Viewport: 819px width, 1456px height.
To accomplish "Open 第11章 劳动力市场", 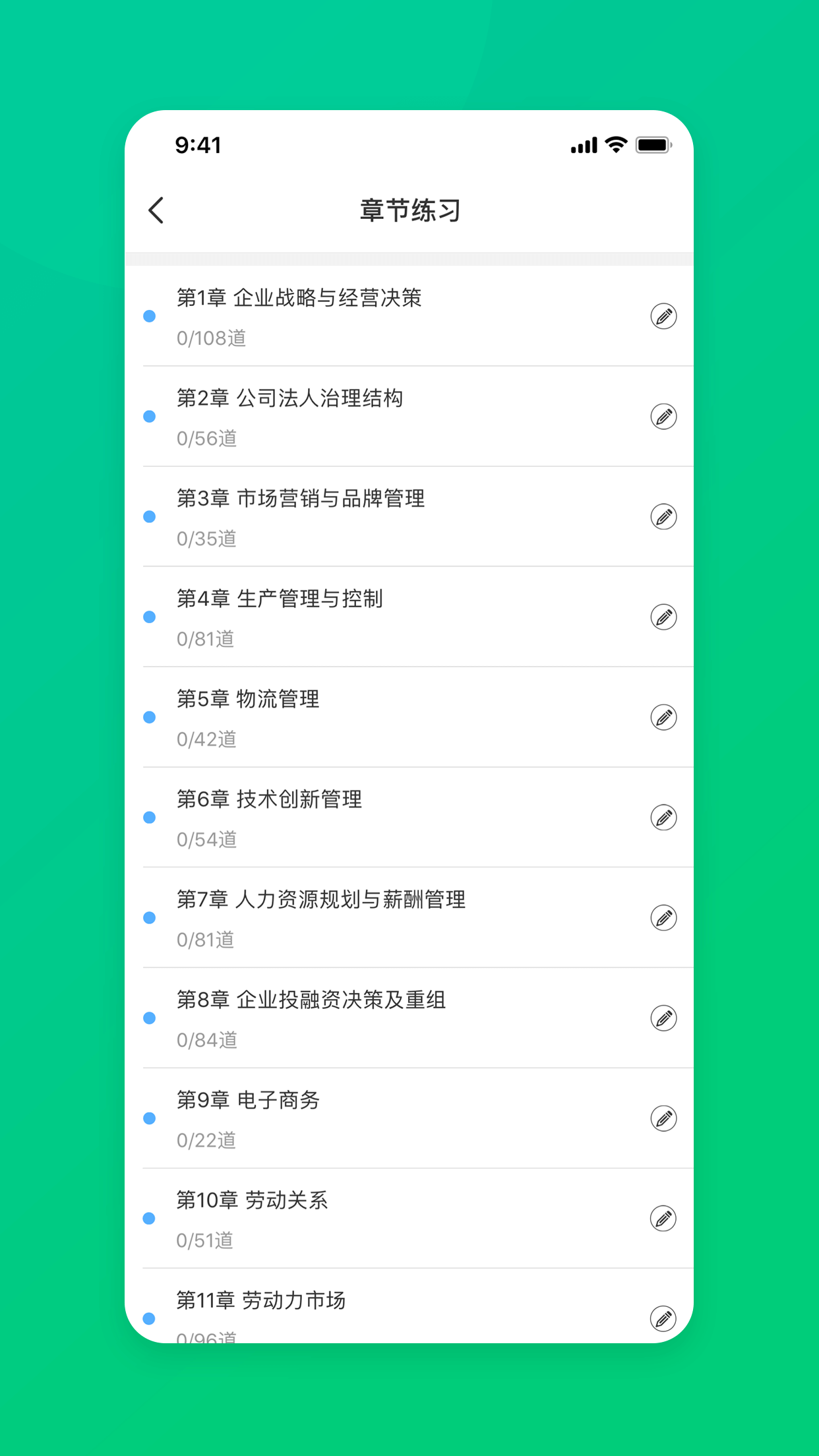I will (x=409, y=1306).
